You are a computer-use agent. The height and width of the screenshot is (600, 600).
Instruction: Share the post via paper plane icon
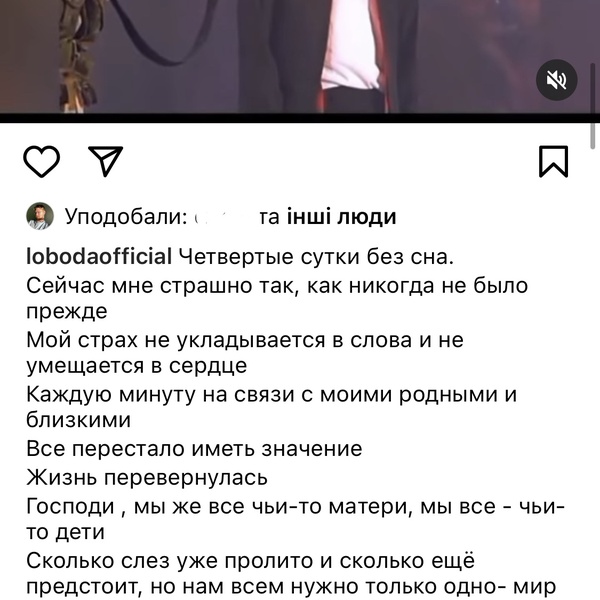tap(105, 161)
